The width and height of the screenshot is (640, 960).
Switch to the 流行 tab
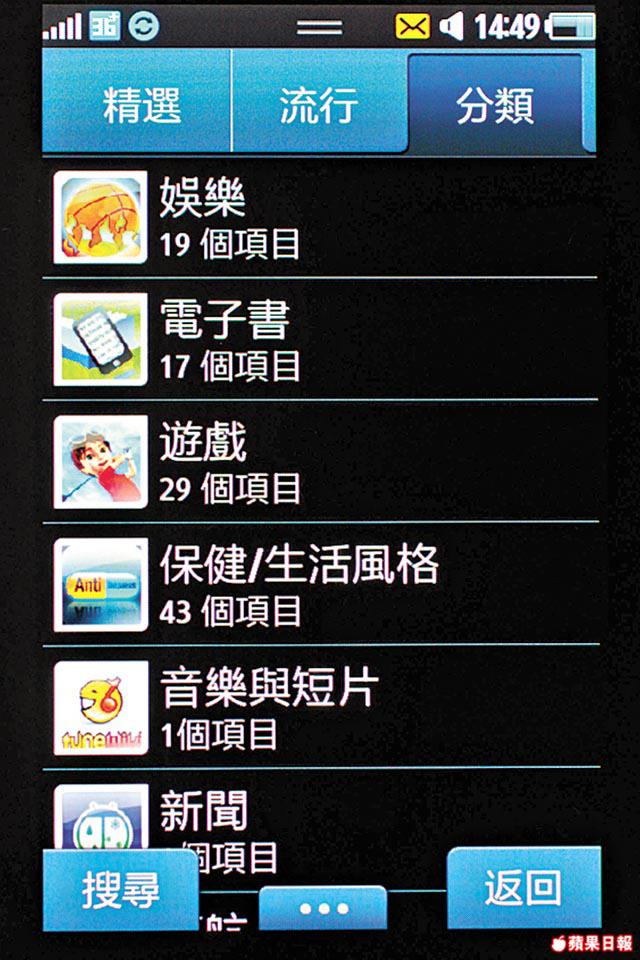pyautogui.click(x=318, y=104)
